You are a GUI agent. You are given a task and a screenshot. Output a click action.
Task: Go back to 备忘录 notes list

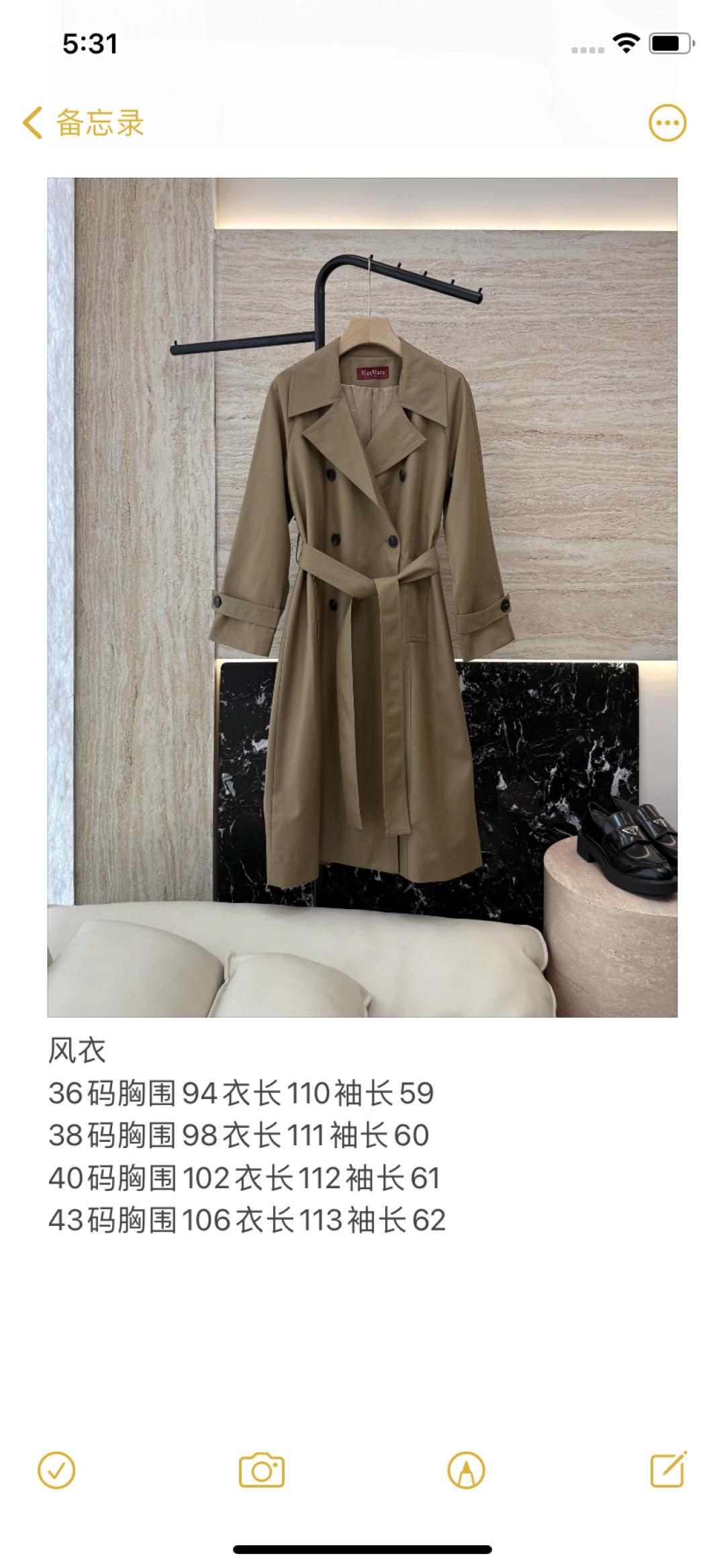[x=84, y=123]
